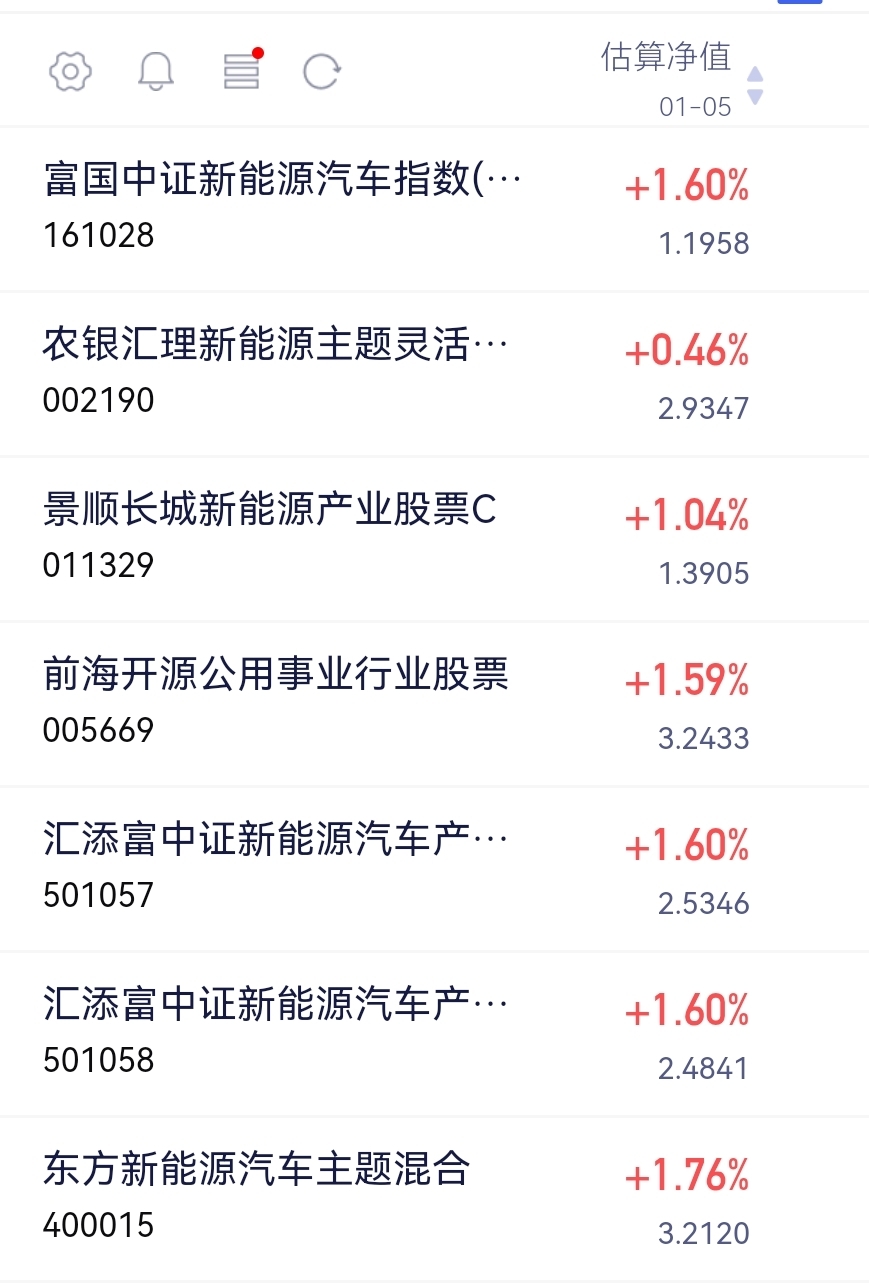Open the list layout icon with red dot

pos(241,71)
